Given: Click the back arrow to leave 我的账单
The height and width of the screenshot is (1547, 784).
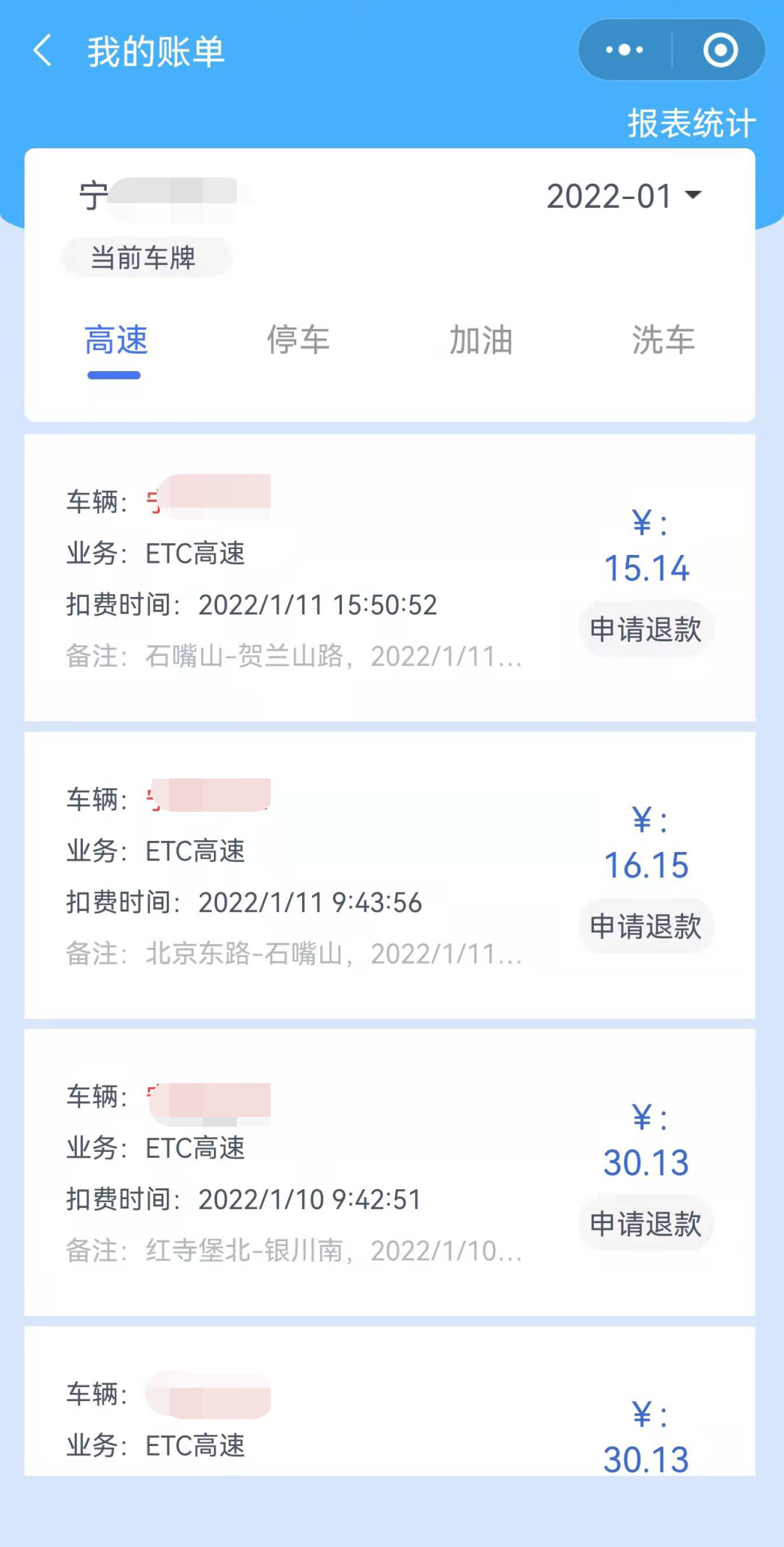Looking at the screenshot, I should 44,51.
